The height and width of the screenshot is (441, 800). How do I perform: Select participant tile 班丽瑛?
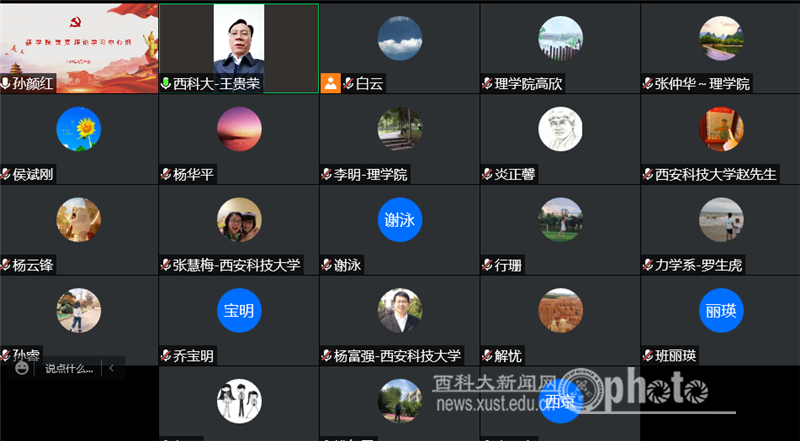[x=720, y=311]
